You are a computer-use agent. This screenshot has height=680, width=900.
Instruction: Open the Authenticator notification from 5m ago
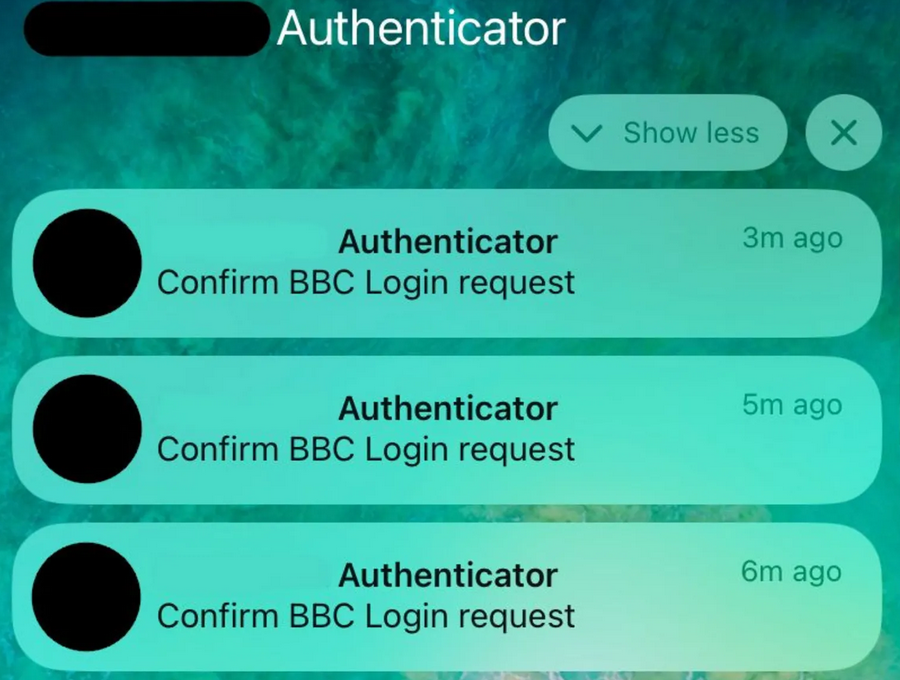(x=446, y=430)
